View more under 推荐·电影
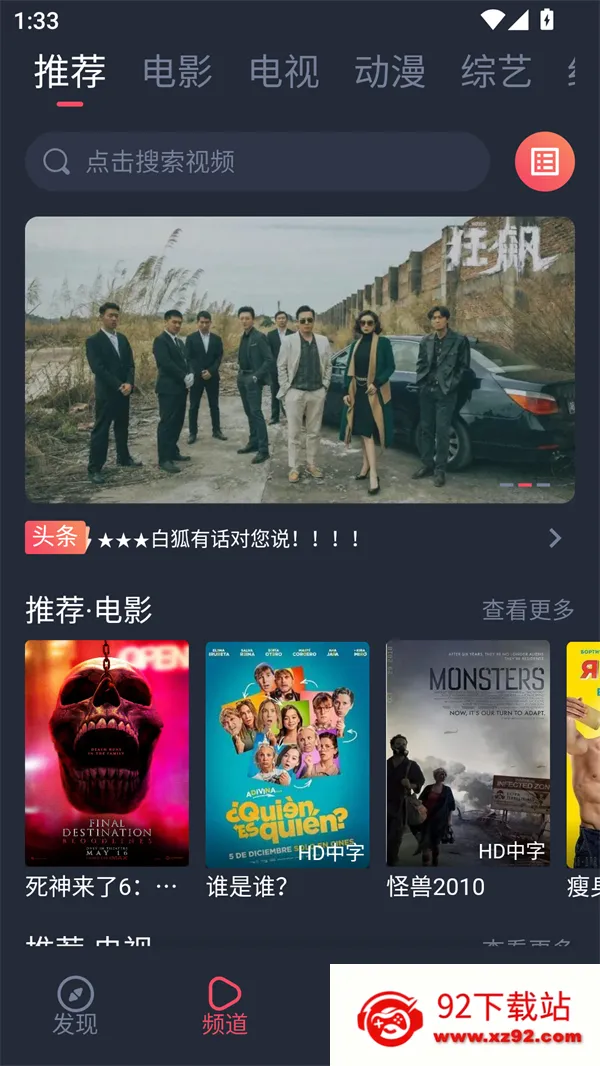Screen dimensions: 600x1066 pos(528,610)
